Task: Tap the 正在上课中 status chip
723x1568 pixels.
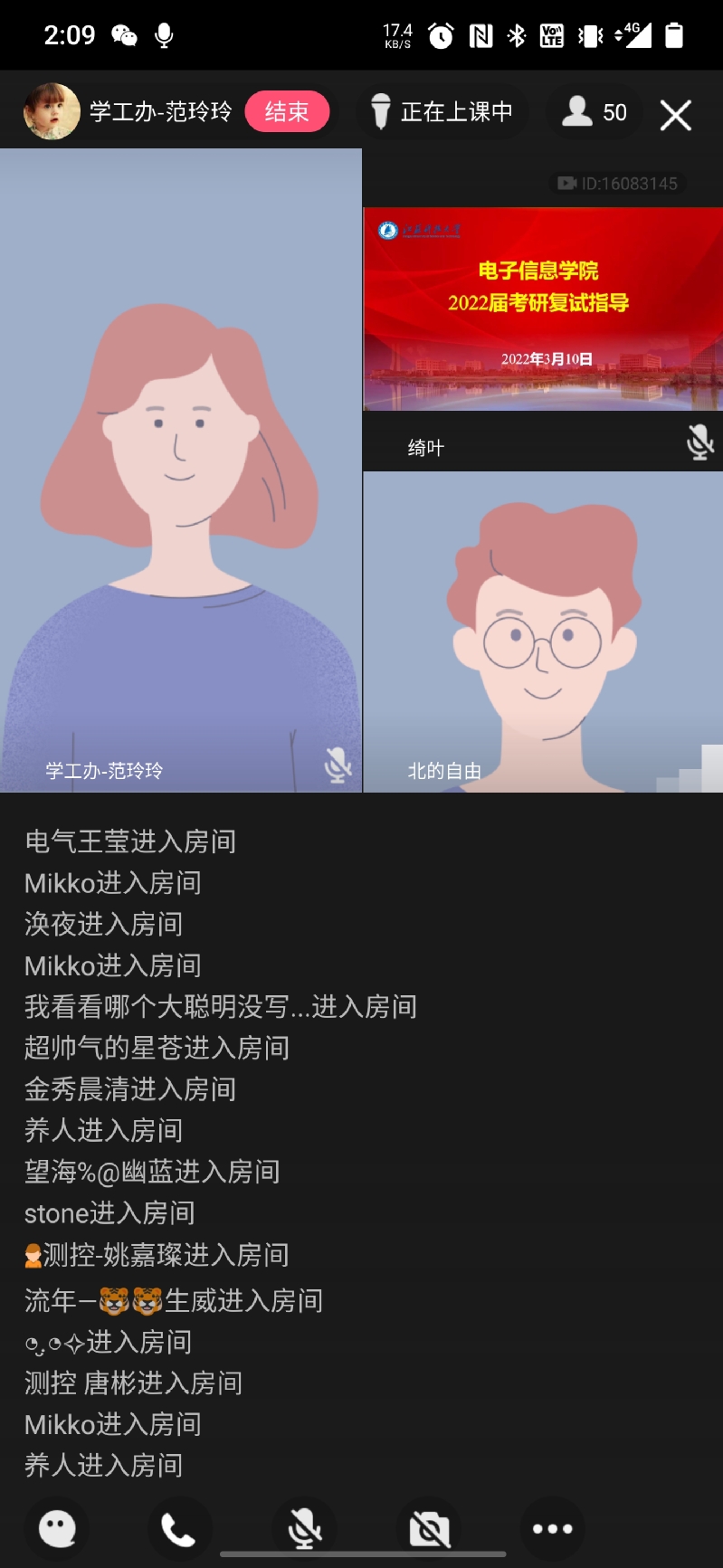Action: point(442,112)
